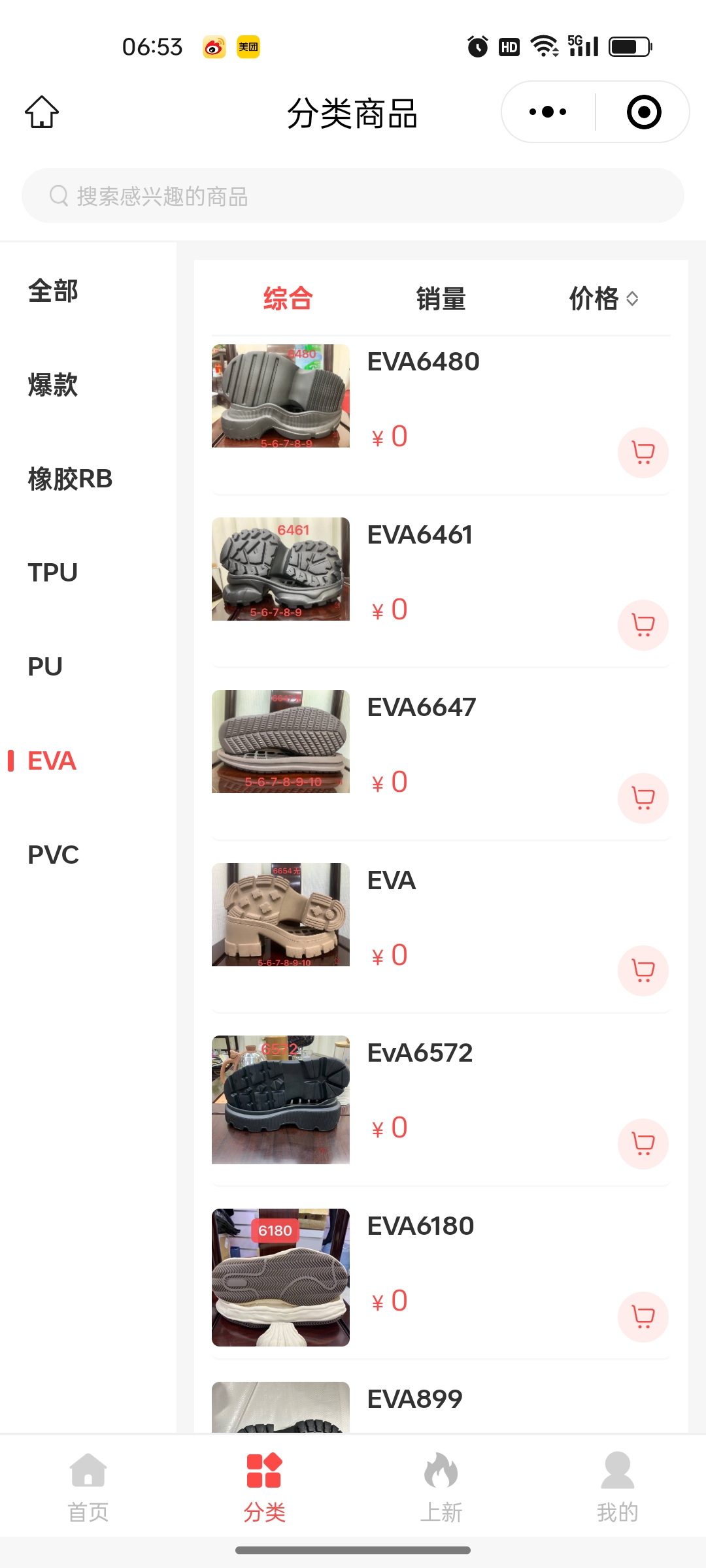Sort products by 销量
The height and width of the screenshot is (1568, 706).
tap(441, 299)
